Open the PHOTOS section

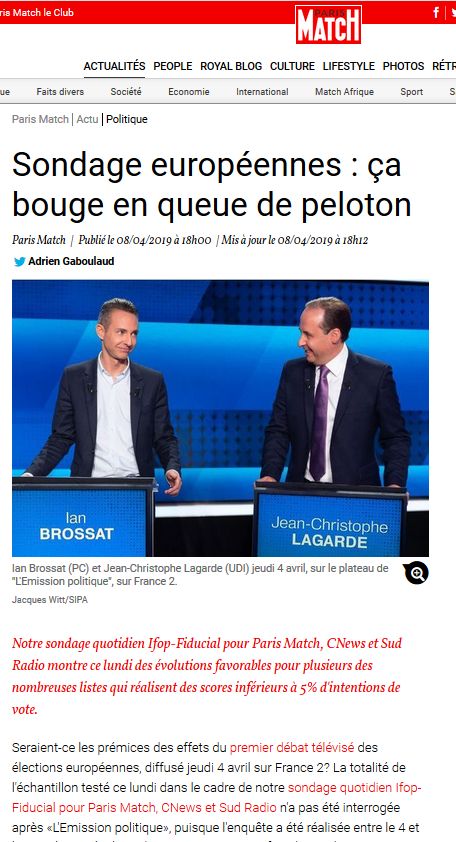coord(403,66)
